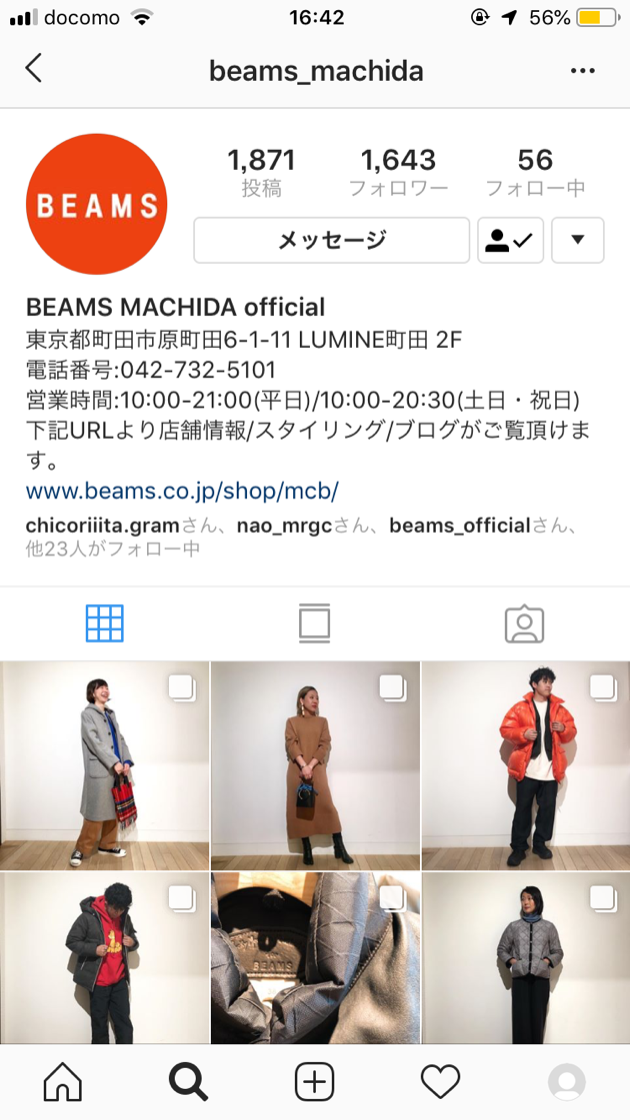Open the three-dot overflow menu
Screen dimensions: 630x1120
point(582,71)
